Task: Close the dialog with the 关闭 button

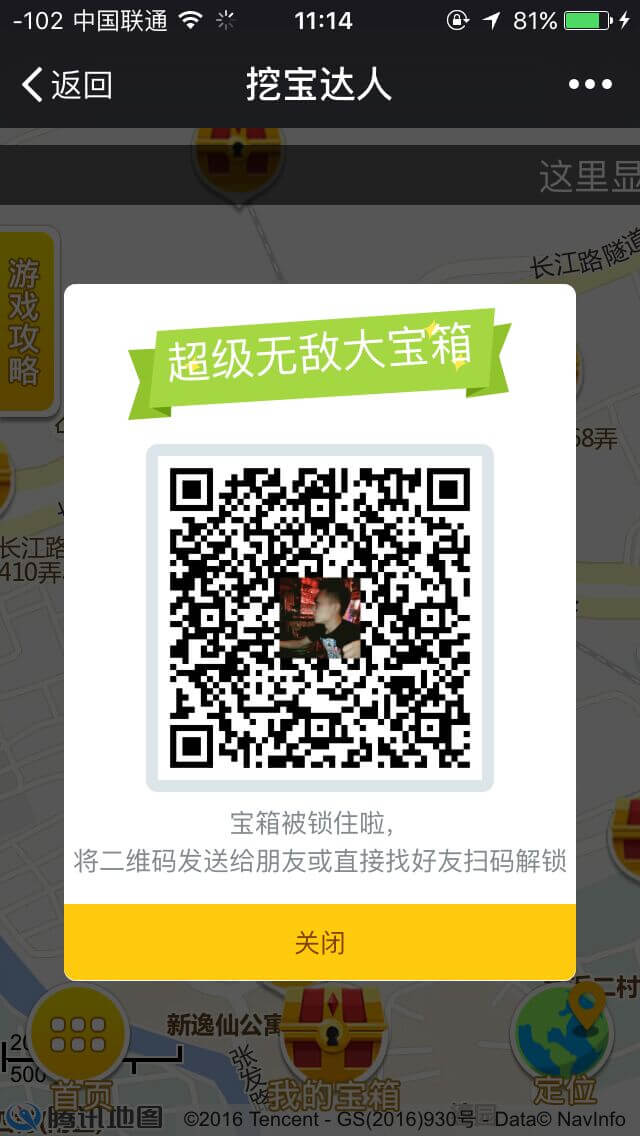Action: point(320,942)
